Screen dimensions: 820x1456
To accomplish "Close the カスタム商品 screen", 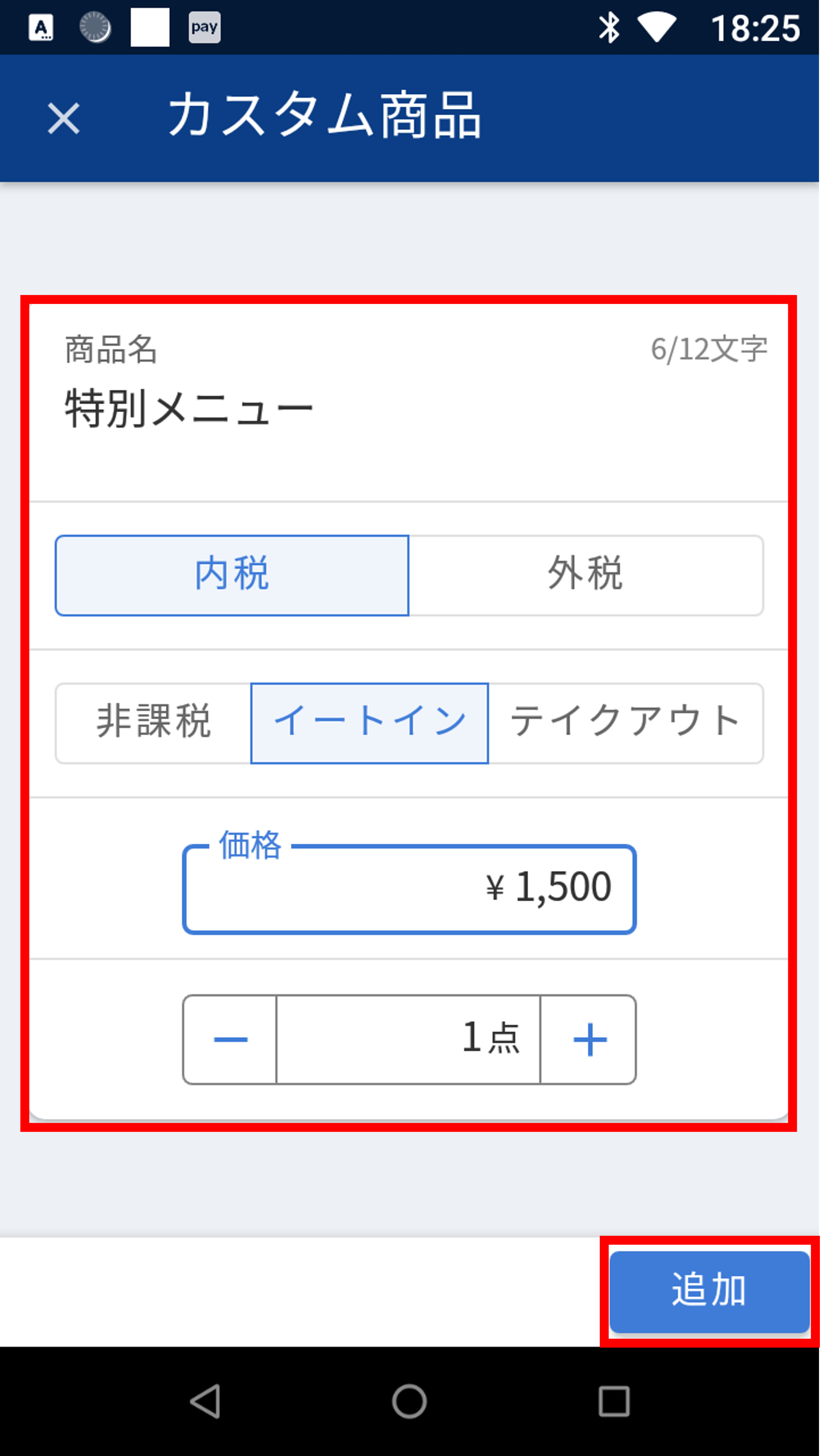I will [63, 119].
